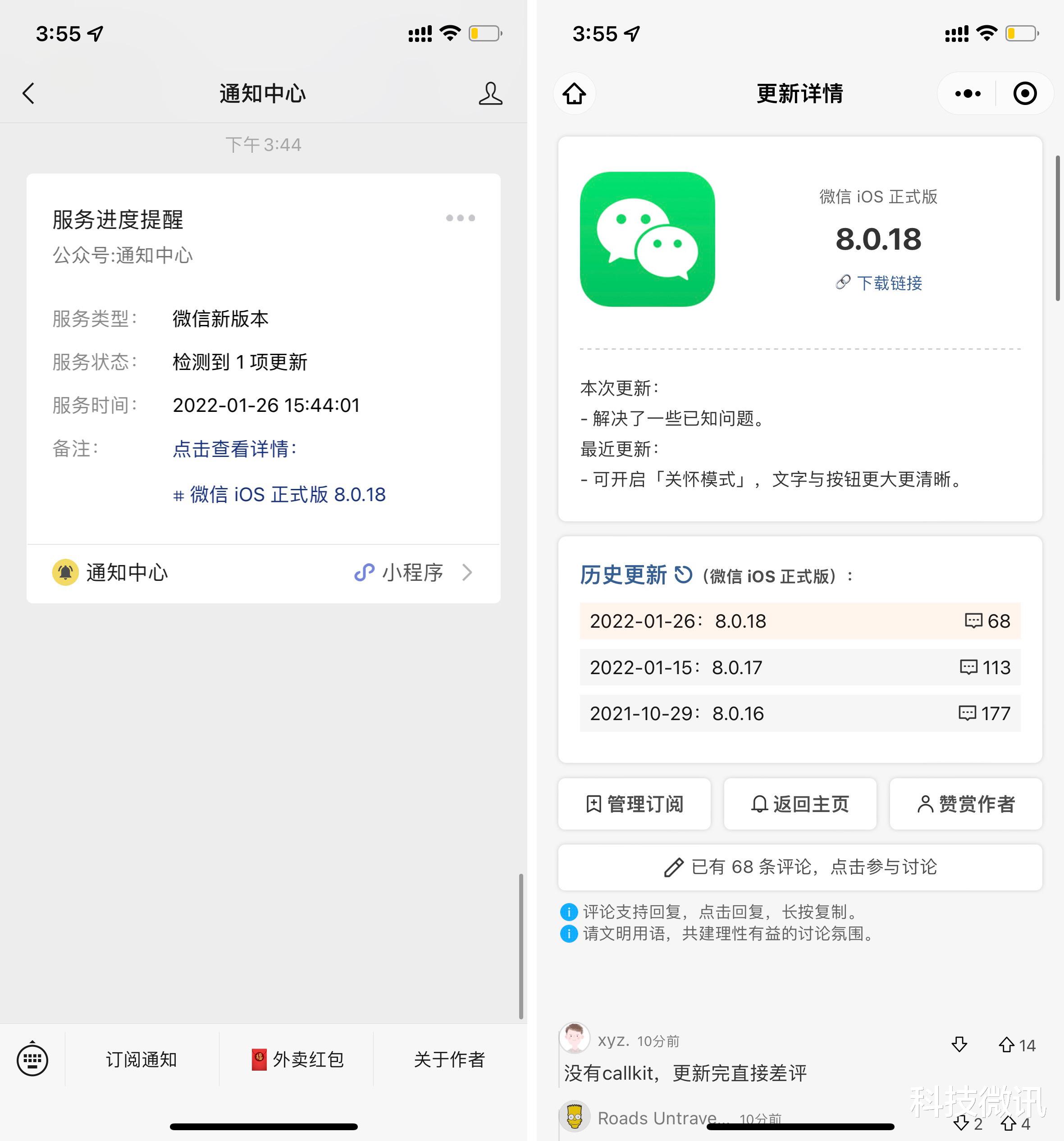Open the 关于作者 tab
The height and width of the screenshot is (1141, 1064).
click(448, 1059)
